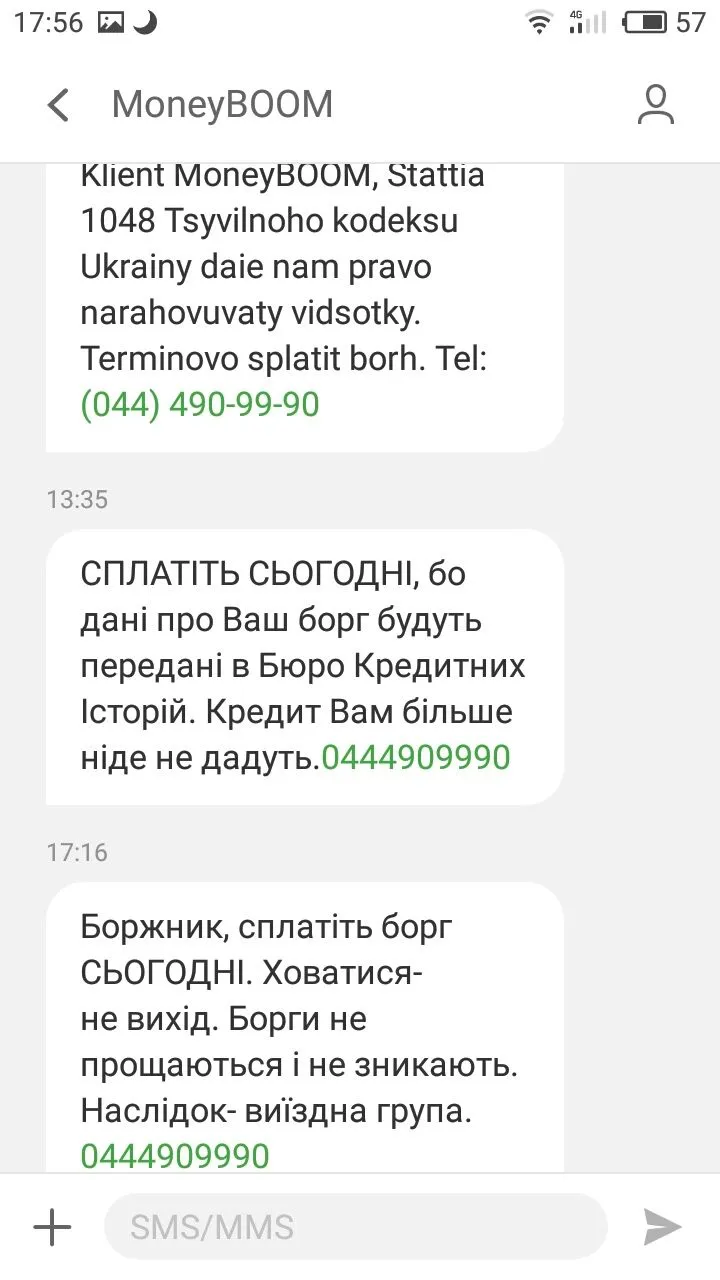Go back from the MoneyBOOM conversation

click(x=59, y=105)
